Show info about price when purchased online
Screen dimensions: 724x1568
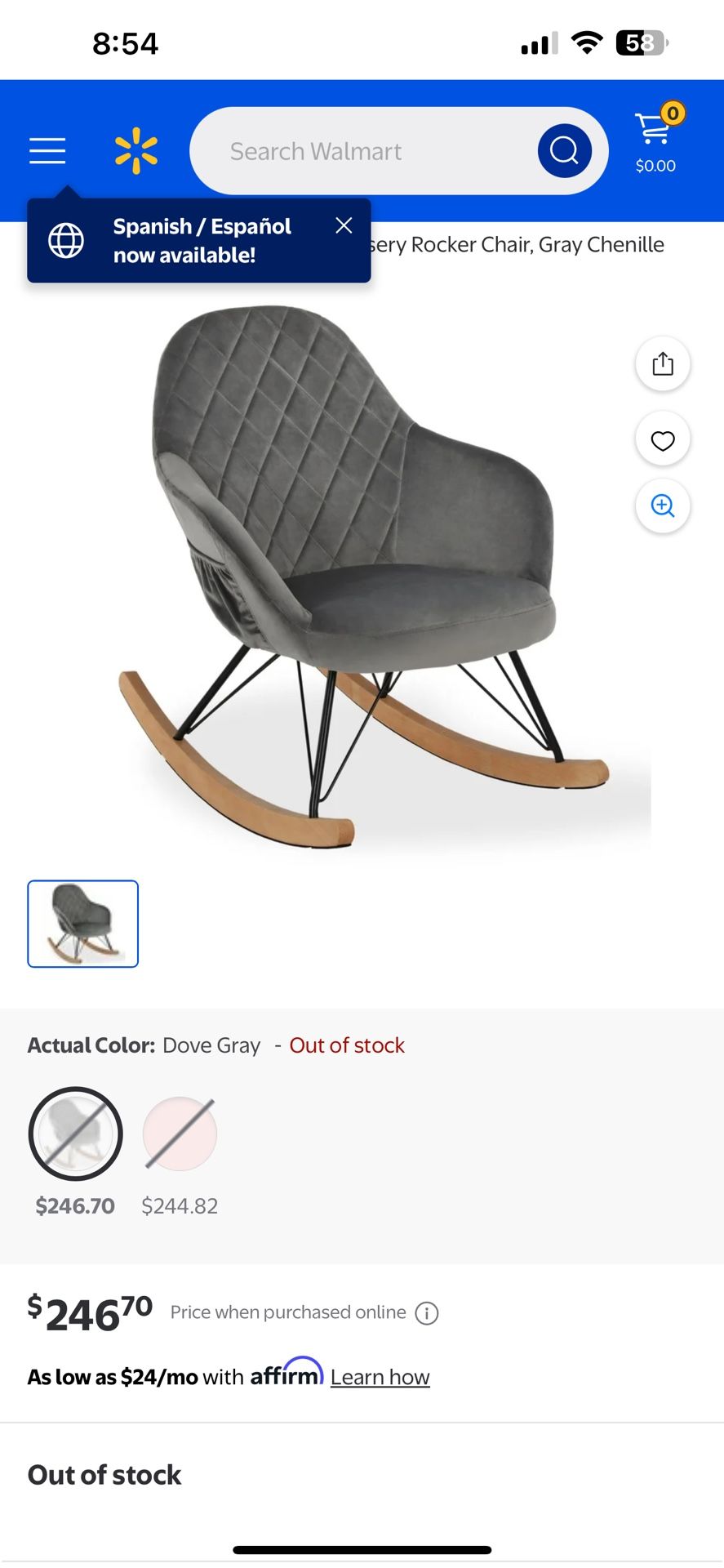[x=427, y=1313]
